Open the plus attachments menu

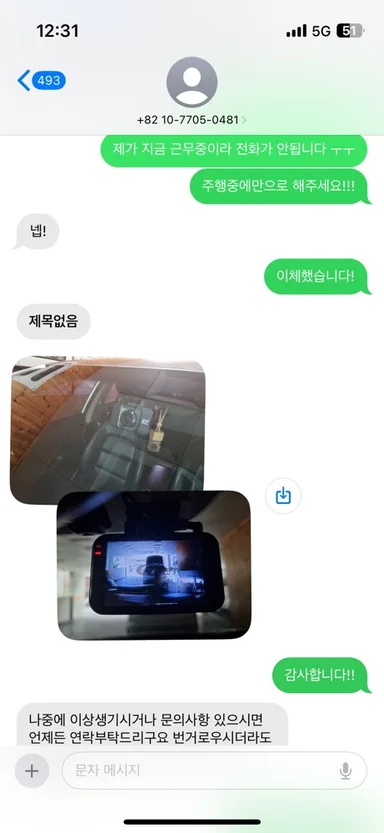pyautogui.click(x=32, y=770)
